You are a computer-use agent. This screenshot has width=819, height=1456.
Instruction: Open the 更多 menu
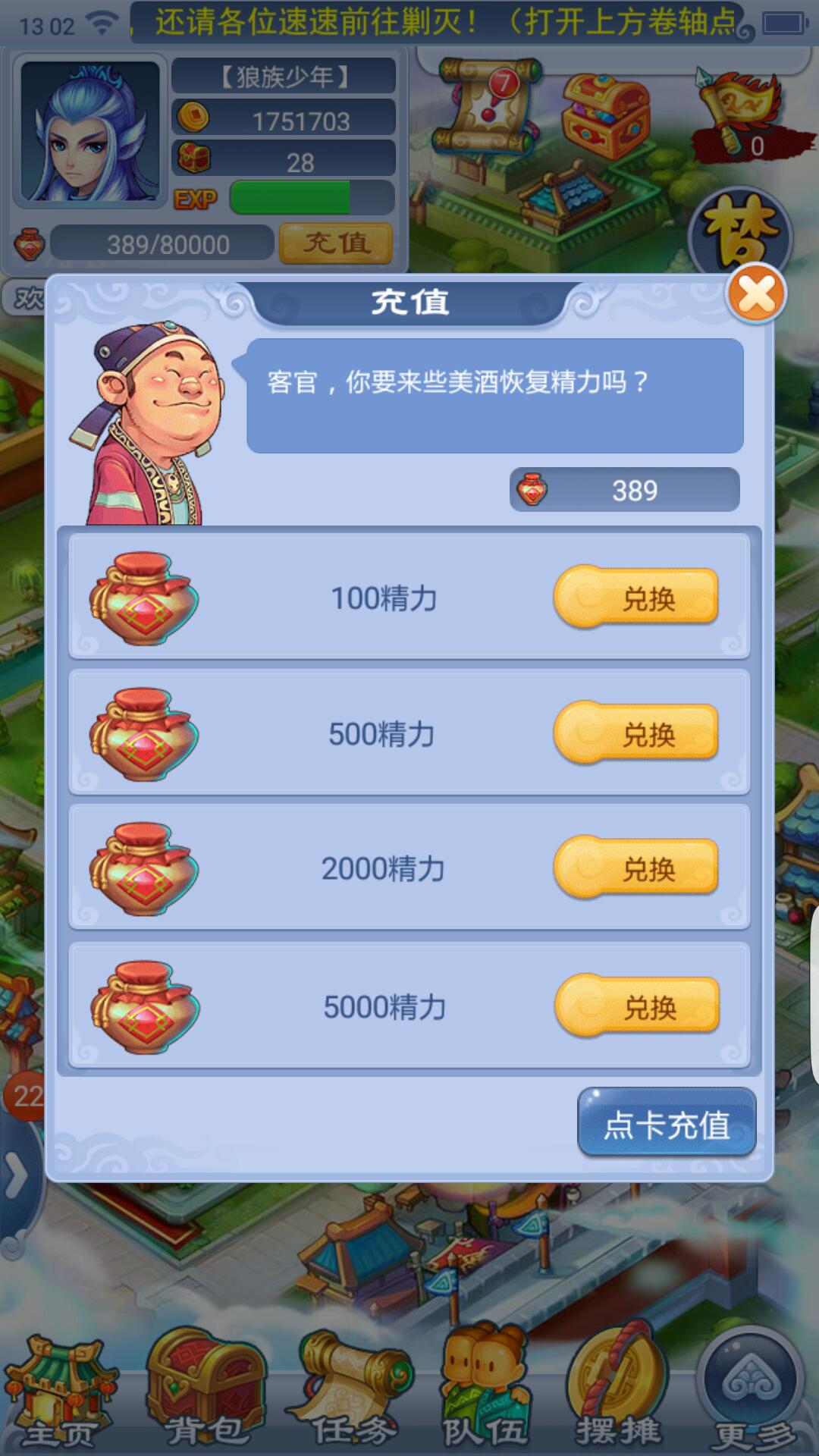[752, 1394]
